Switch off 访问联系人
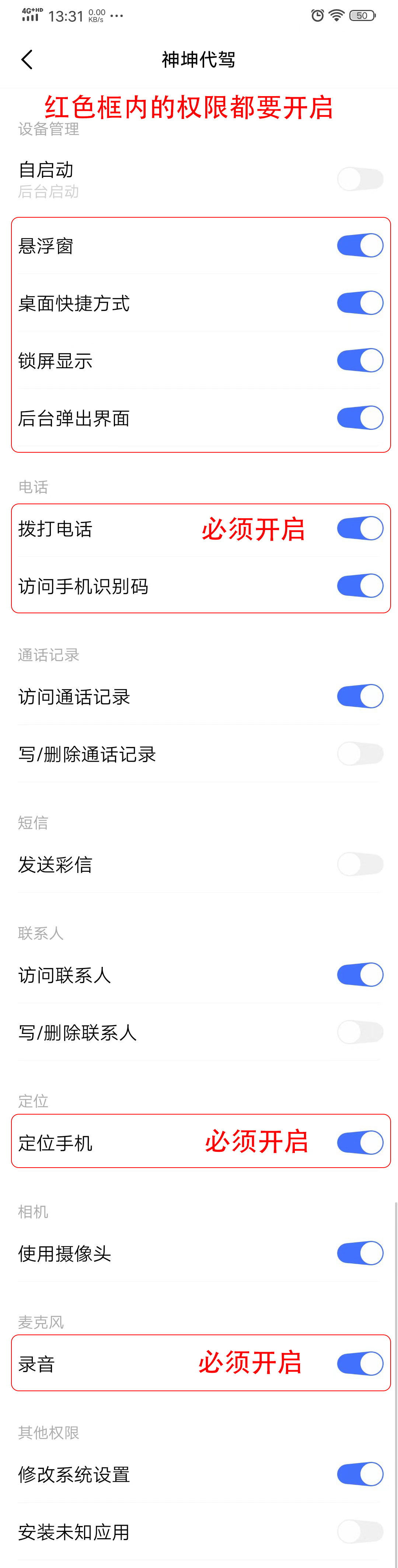The image size is (398, 1568). 360,975
